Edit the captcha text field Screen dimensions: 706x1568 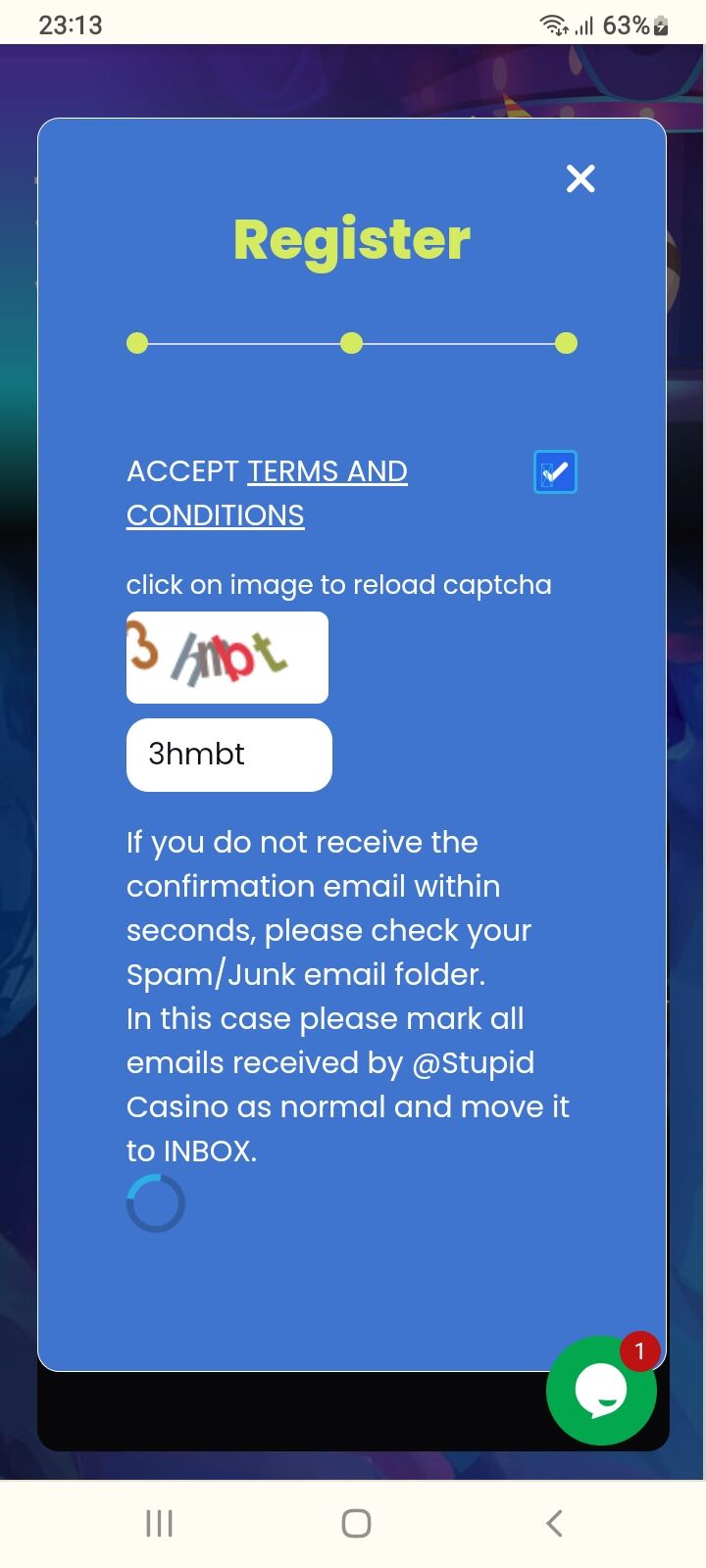click(x=229, y=755)
